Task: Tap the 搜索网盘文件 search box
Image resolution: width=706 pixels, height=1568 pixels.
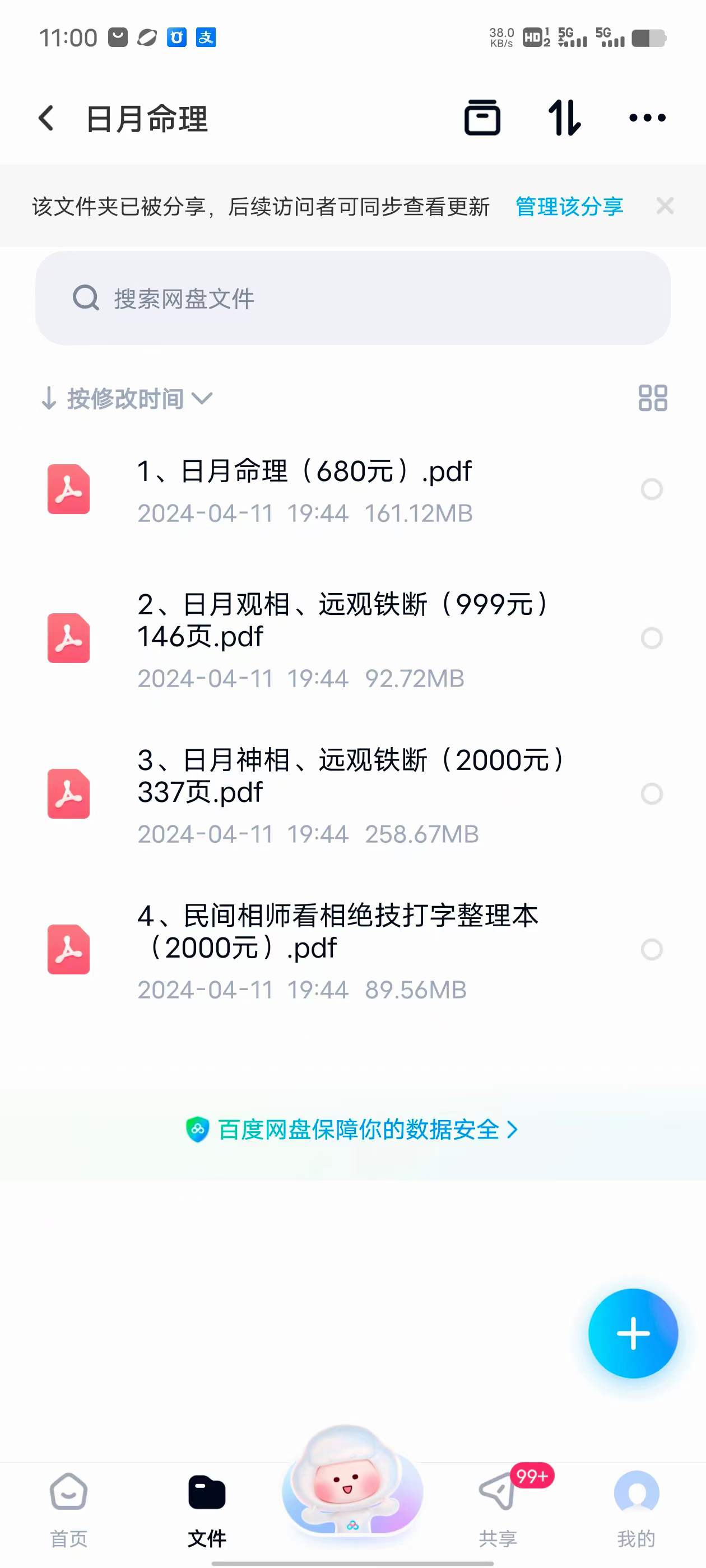Action: tap(352, 298)
